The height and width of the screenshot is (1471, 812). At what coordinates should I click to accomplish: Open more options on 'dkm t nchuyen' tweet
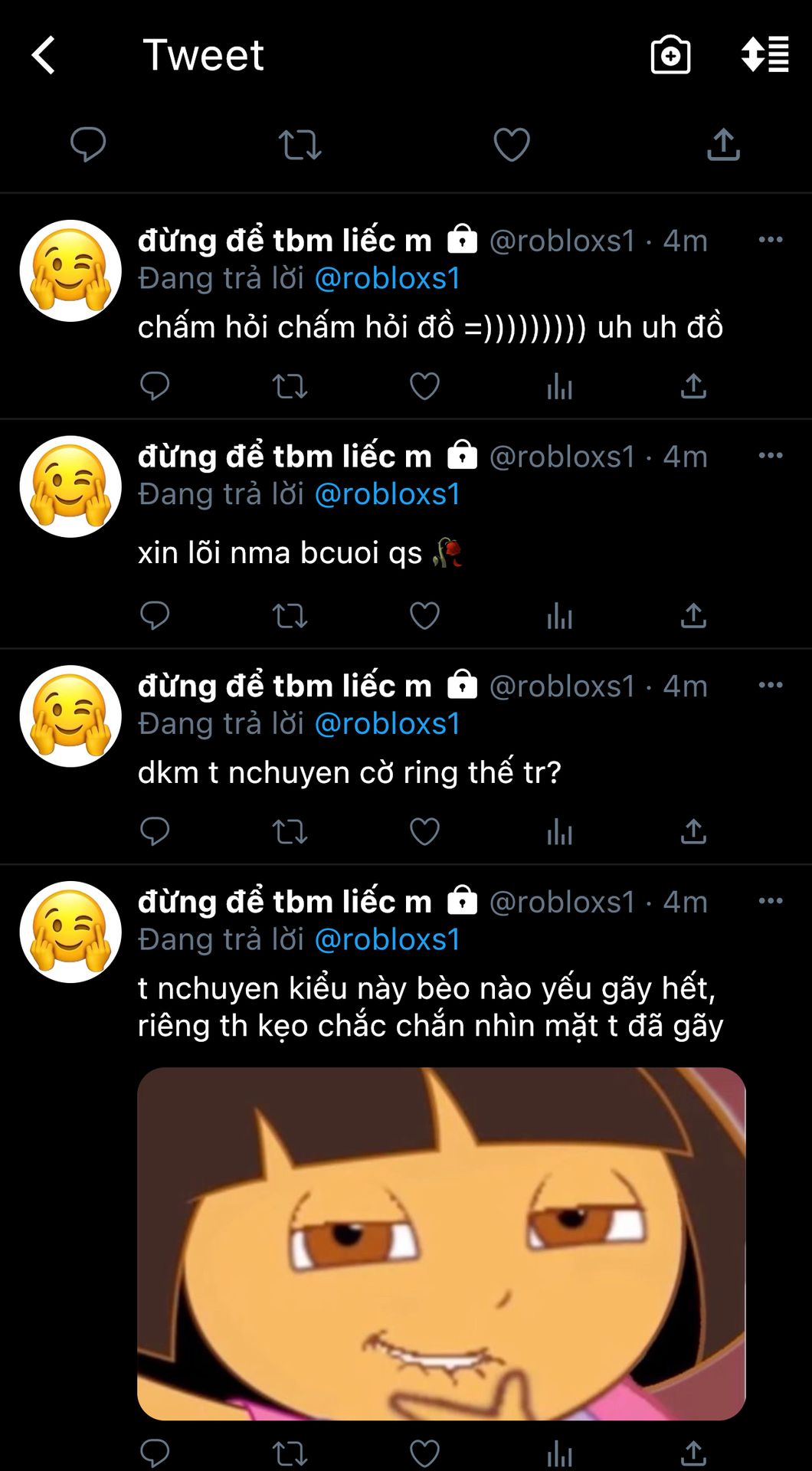click(x=770, y=685)
